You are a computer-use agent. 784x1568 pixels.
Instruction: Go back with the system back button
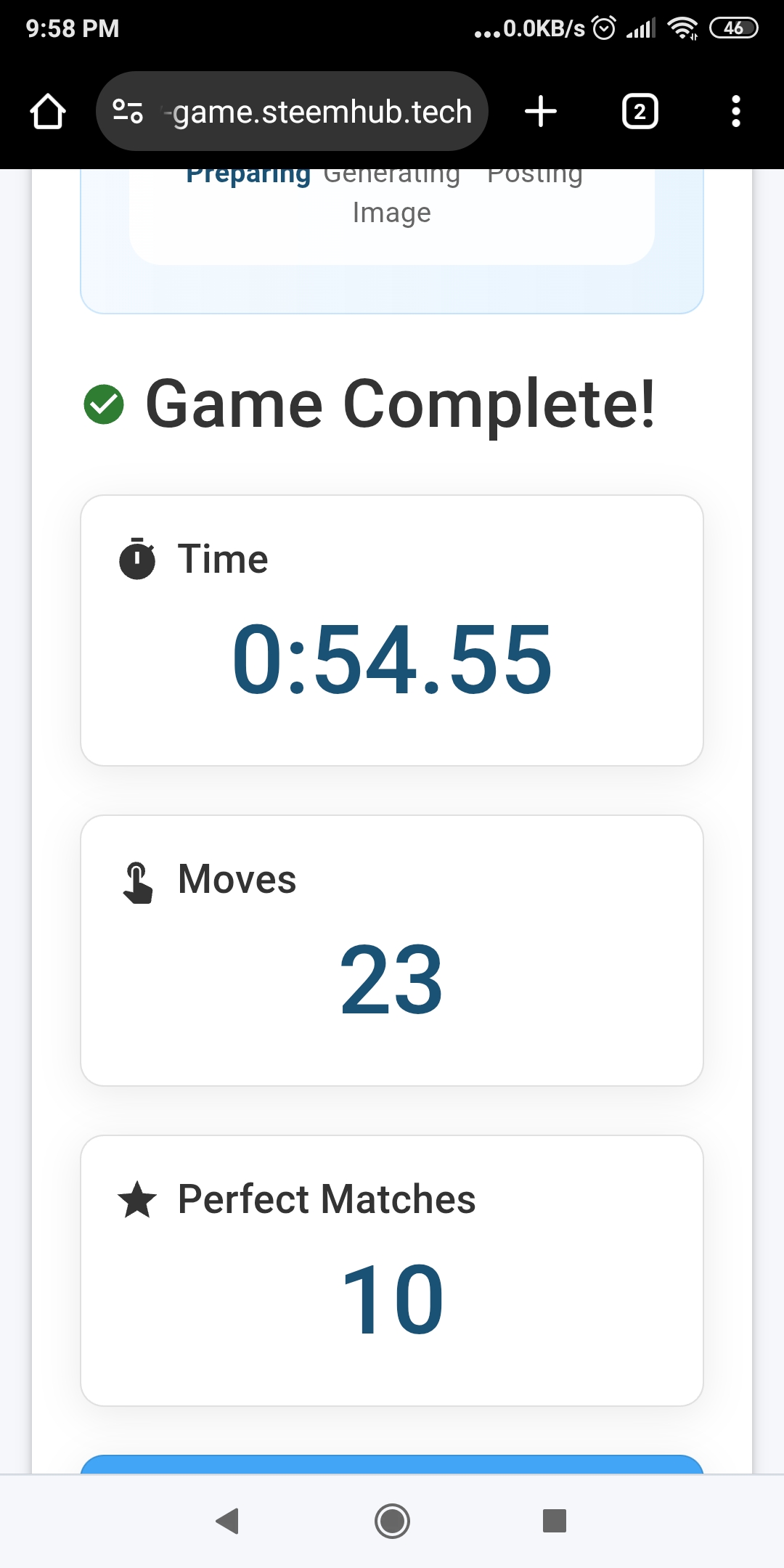pyautogui.click(x=228, y=1521)
